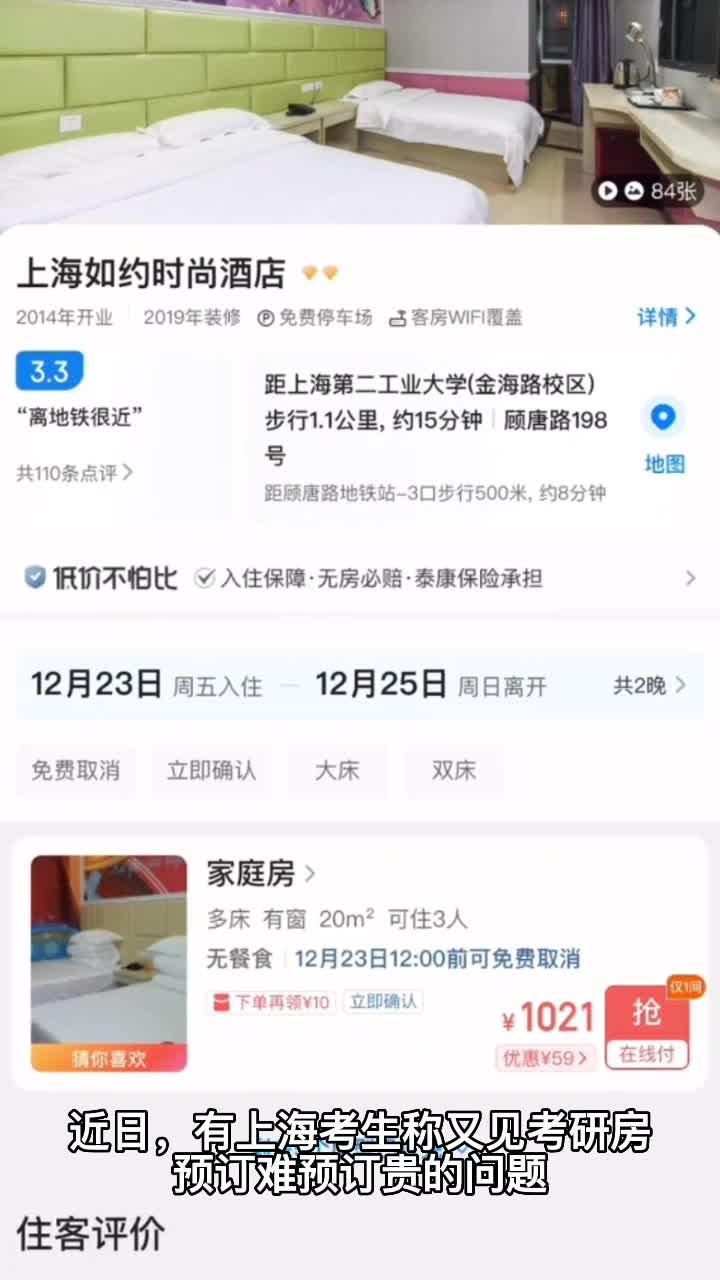Filter rooms by 大床
The width and height of the screenshot is (720, 1280).
click(337, 771)
